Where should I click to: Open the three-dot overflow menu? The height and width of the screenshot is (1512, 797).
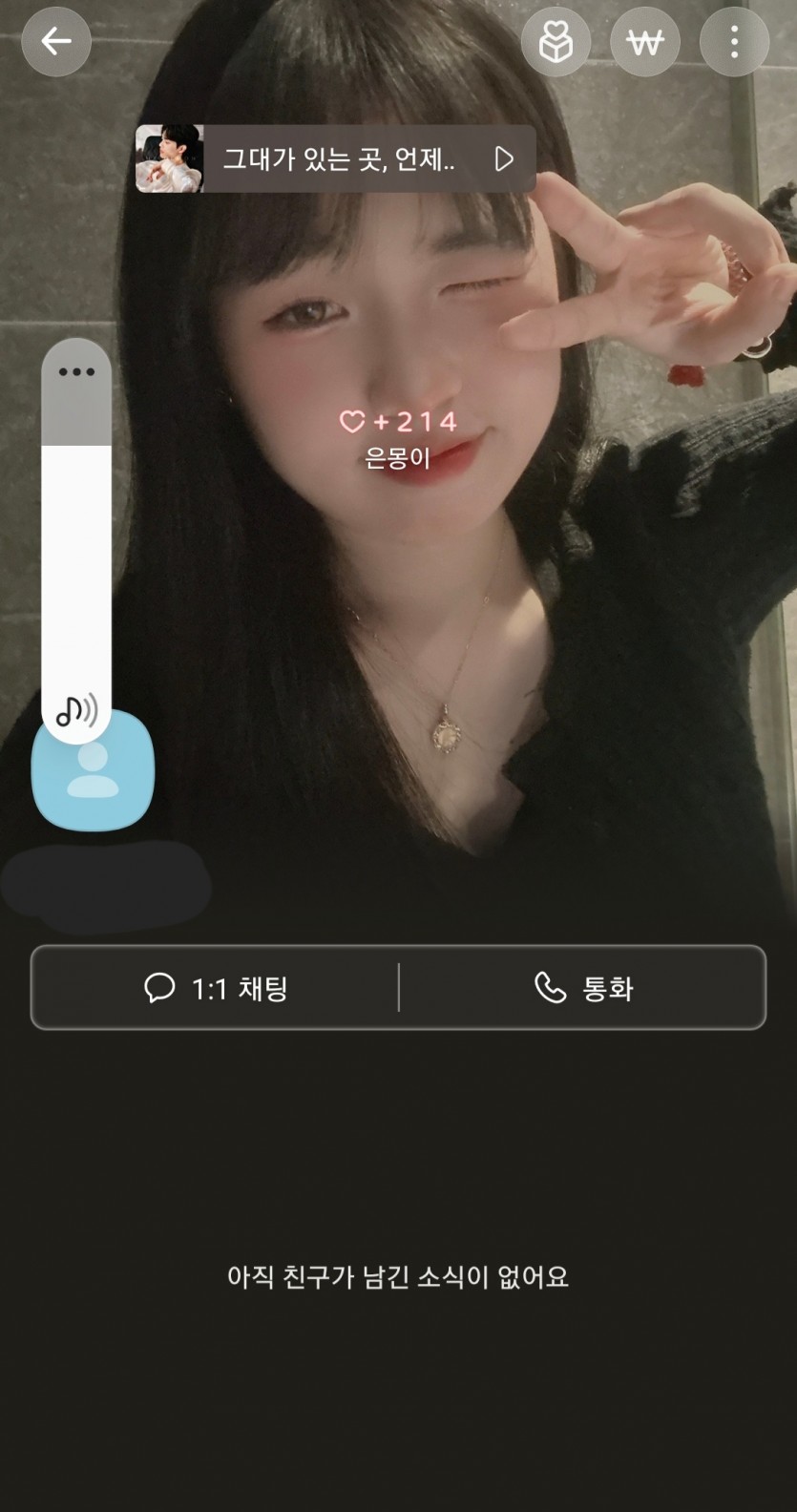click(x=734, y=42)
